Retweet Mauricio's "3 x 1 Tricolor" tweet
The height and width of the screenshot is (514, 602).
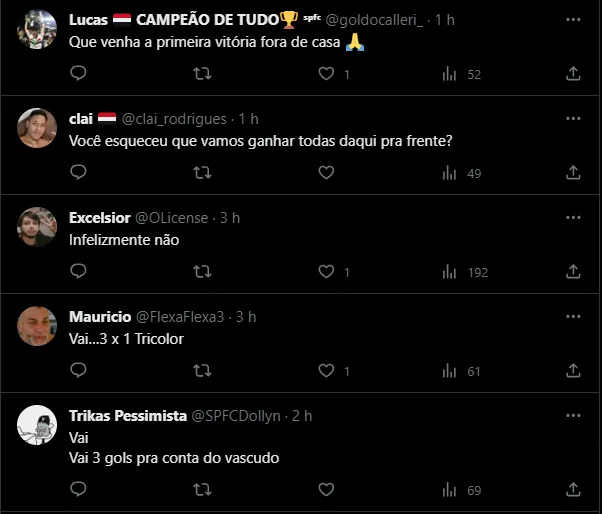[x=201, y=371]
